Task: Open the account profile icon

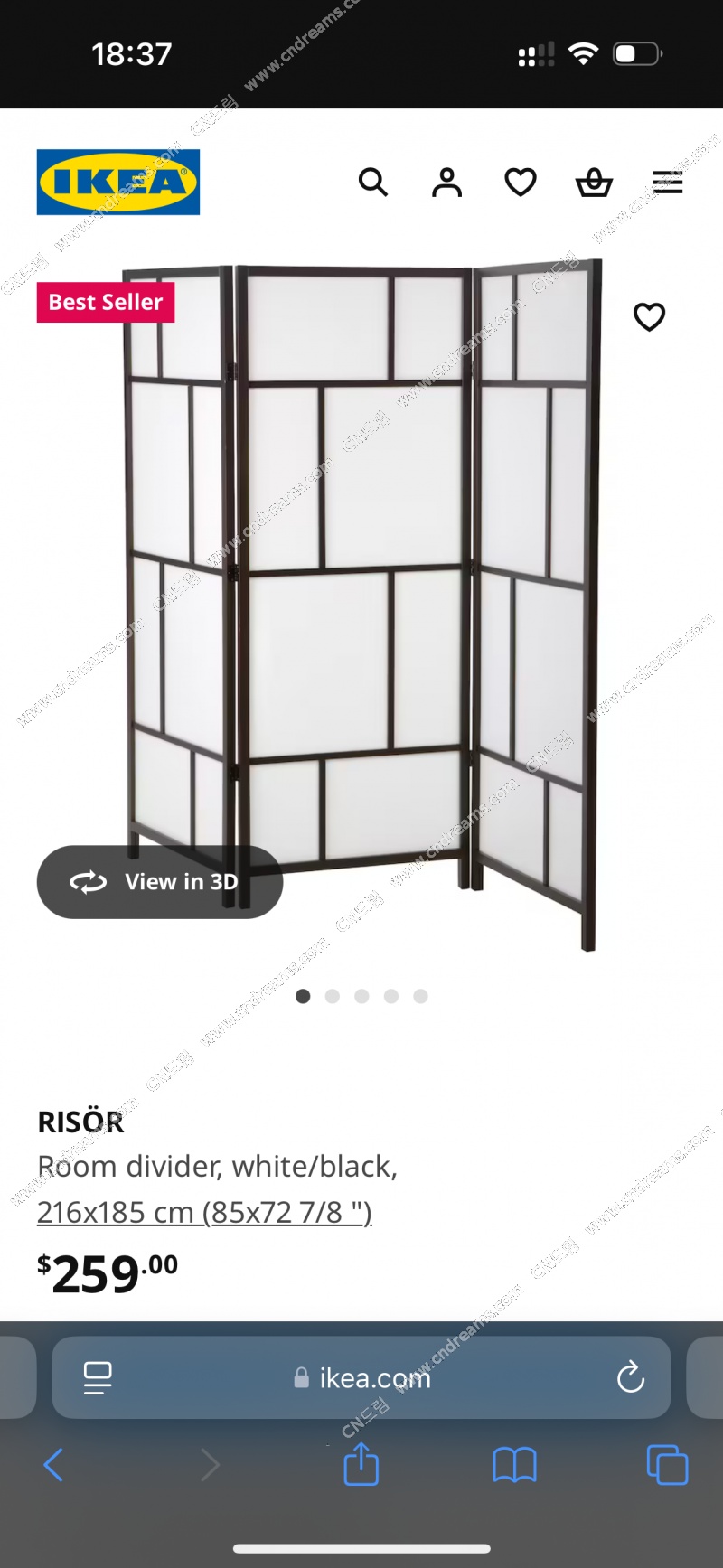Action: point(446,183)
